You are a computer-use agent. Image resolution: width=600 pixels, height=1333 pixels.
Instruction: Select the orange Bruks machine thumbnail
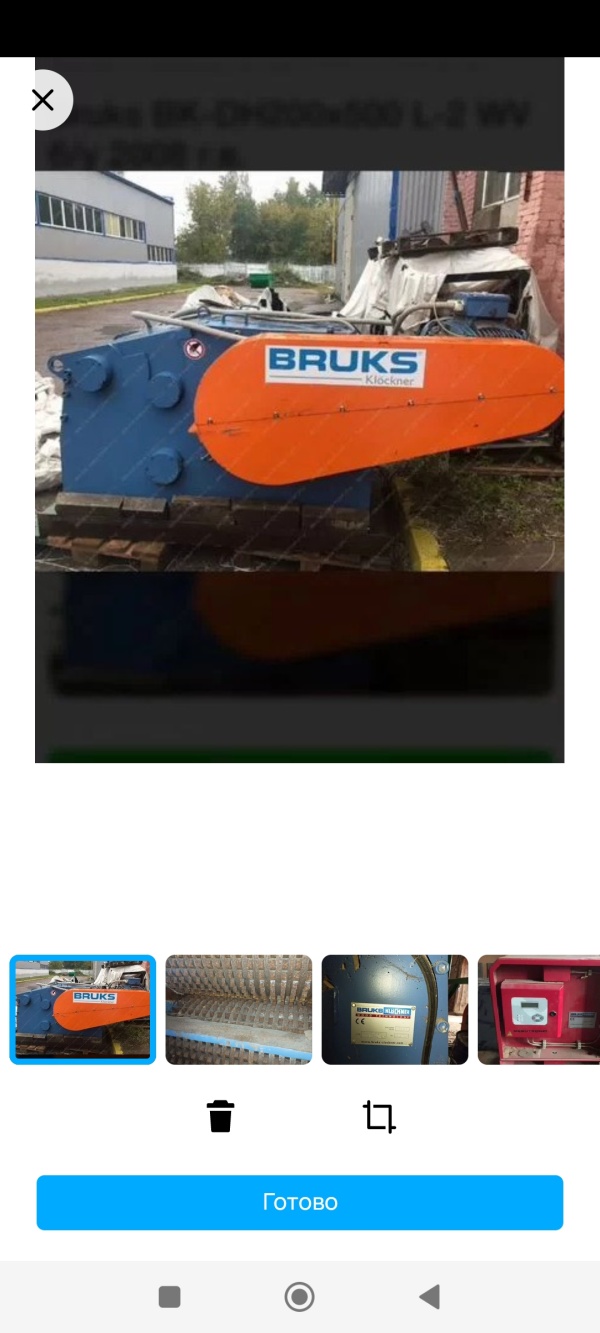83,1009
